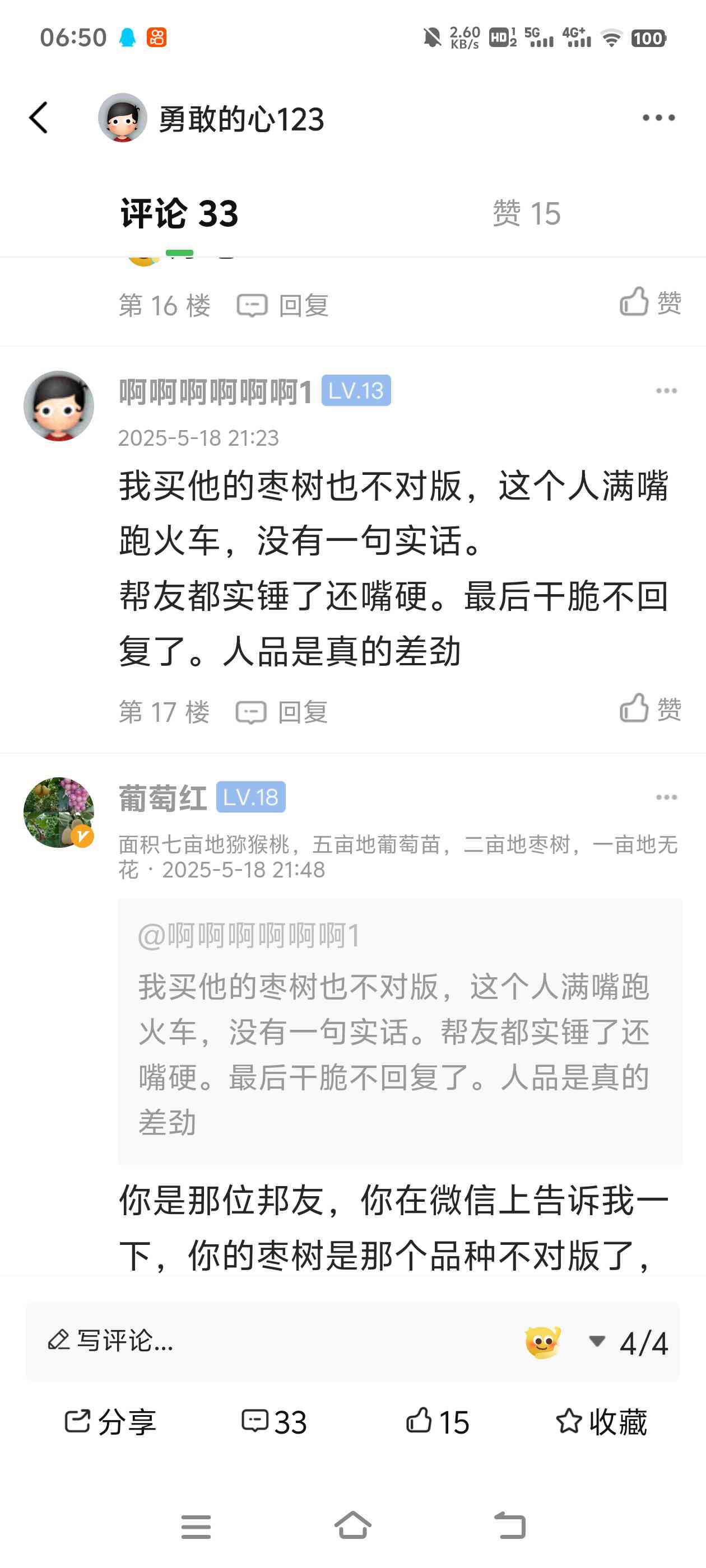Like the post with 15 likes
706x1568 pixels.
tap(438, 1422)
